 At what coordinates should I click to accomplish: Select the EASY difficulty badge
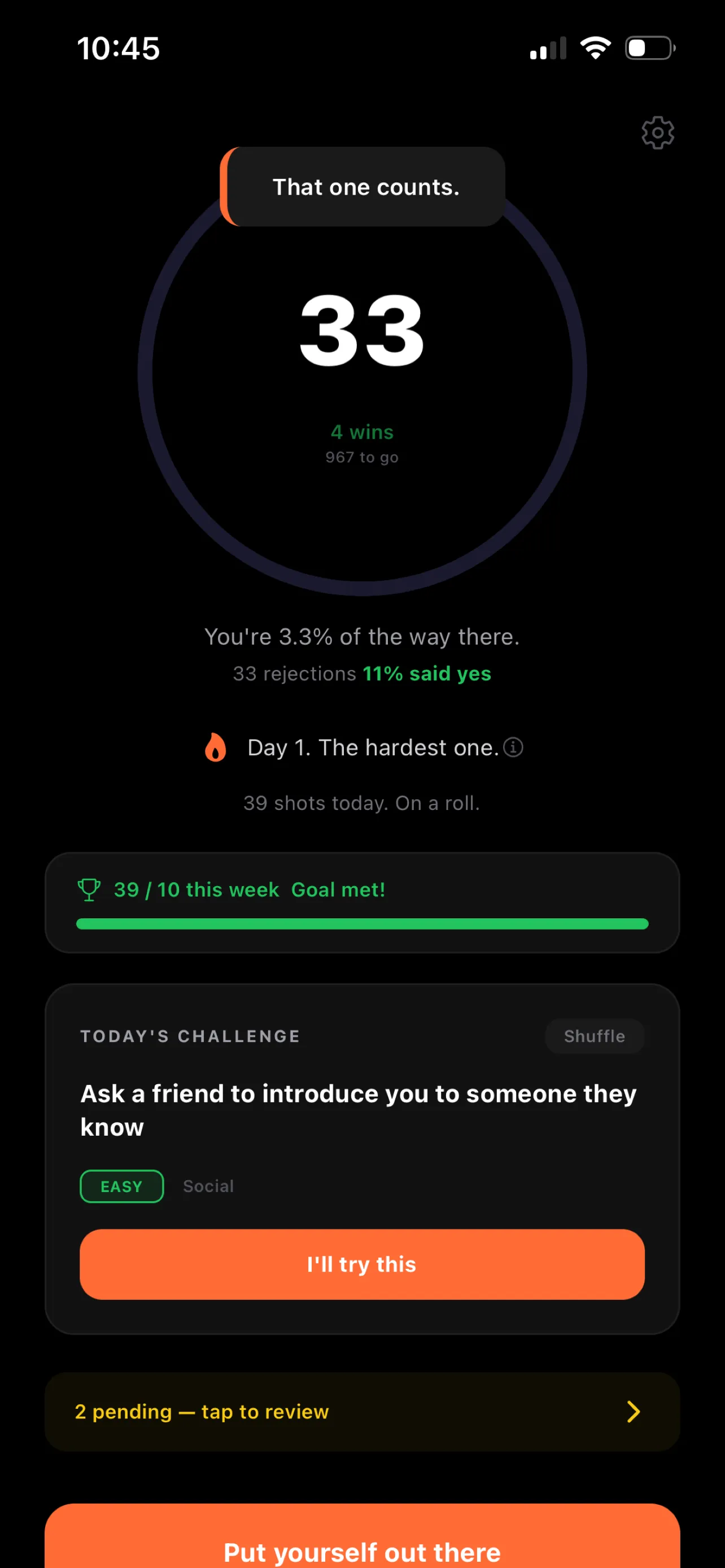(x=121, y=1186)
